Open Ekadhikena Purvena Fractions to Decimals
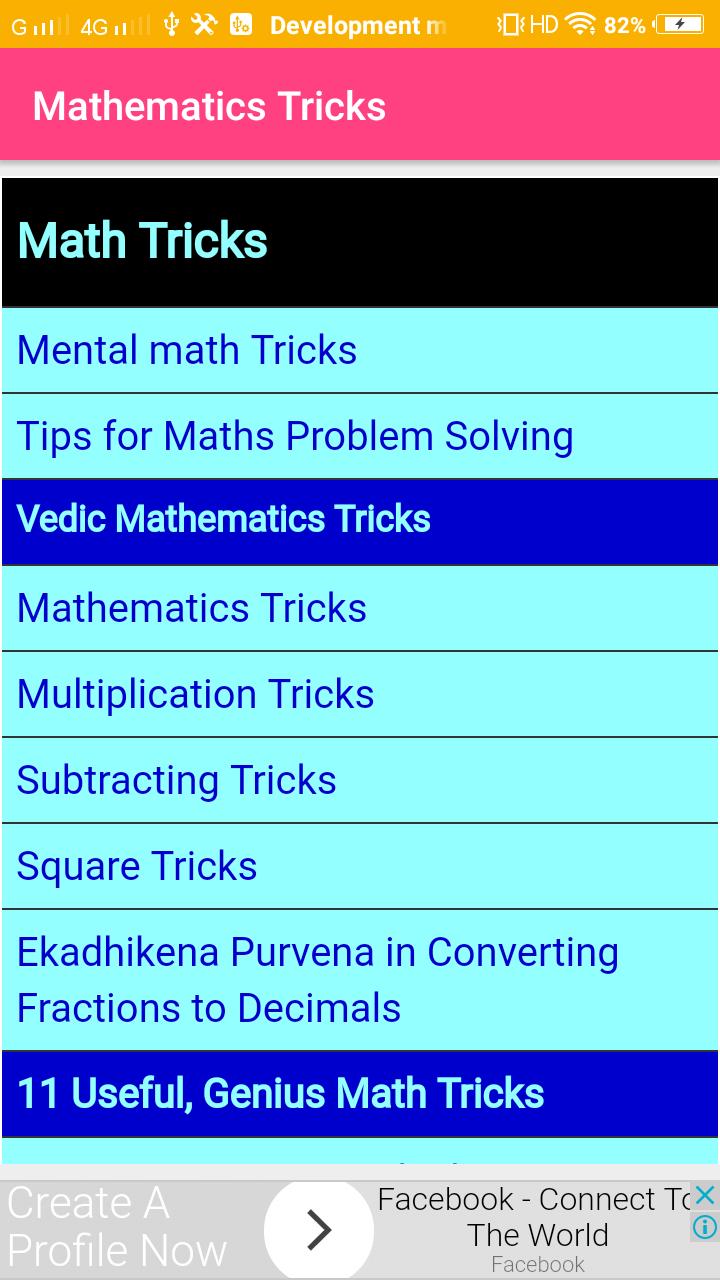This screenshot has width=720, height=1280. pyautogui.click(x=360, y=980)
